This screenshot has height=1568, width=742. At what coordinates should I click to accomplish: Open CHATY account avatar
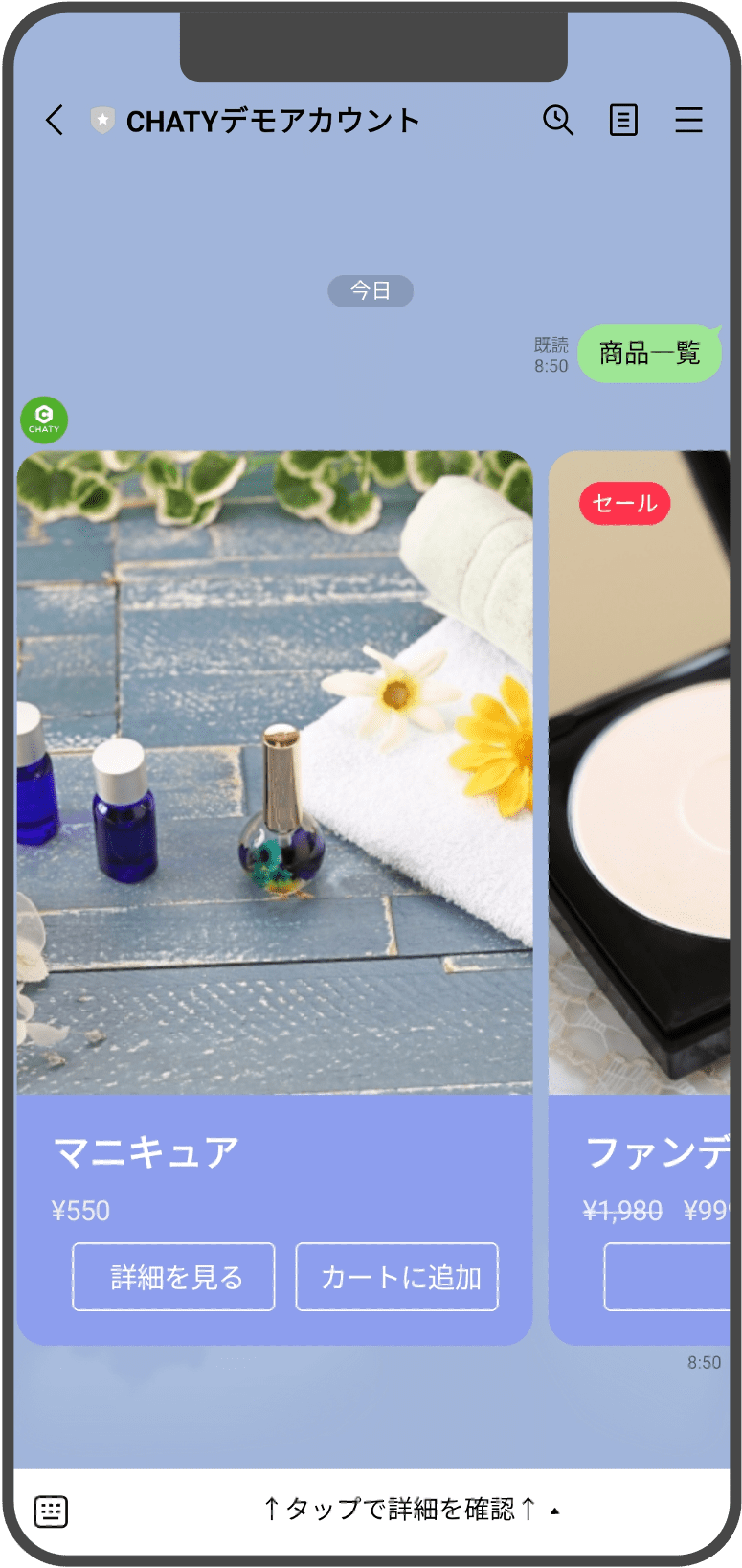[x=44, y=420]
